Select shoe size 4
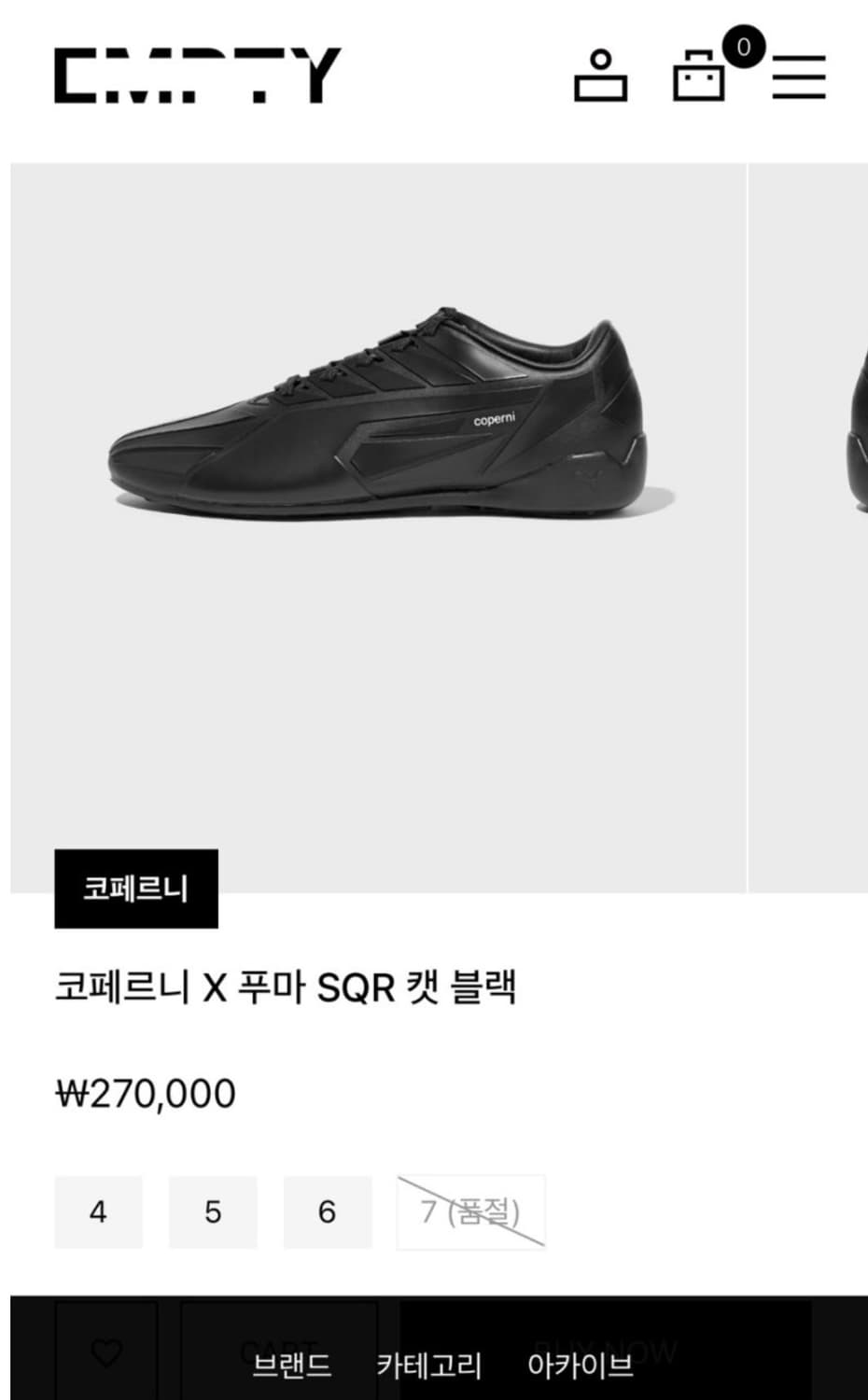The height and width of the screenshot is (1400, 868). click(99, 1211)
